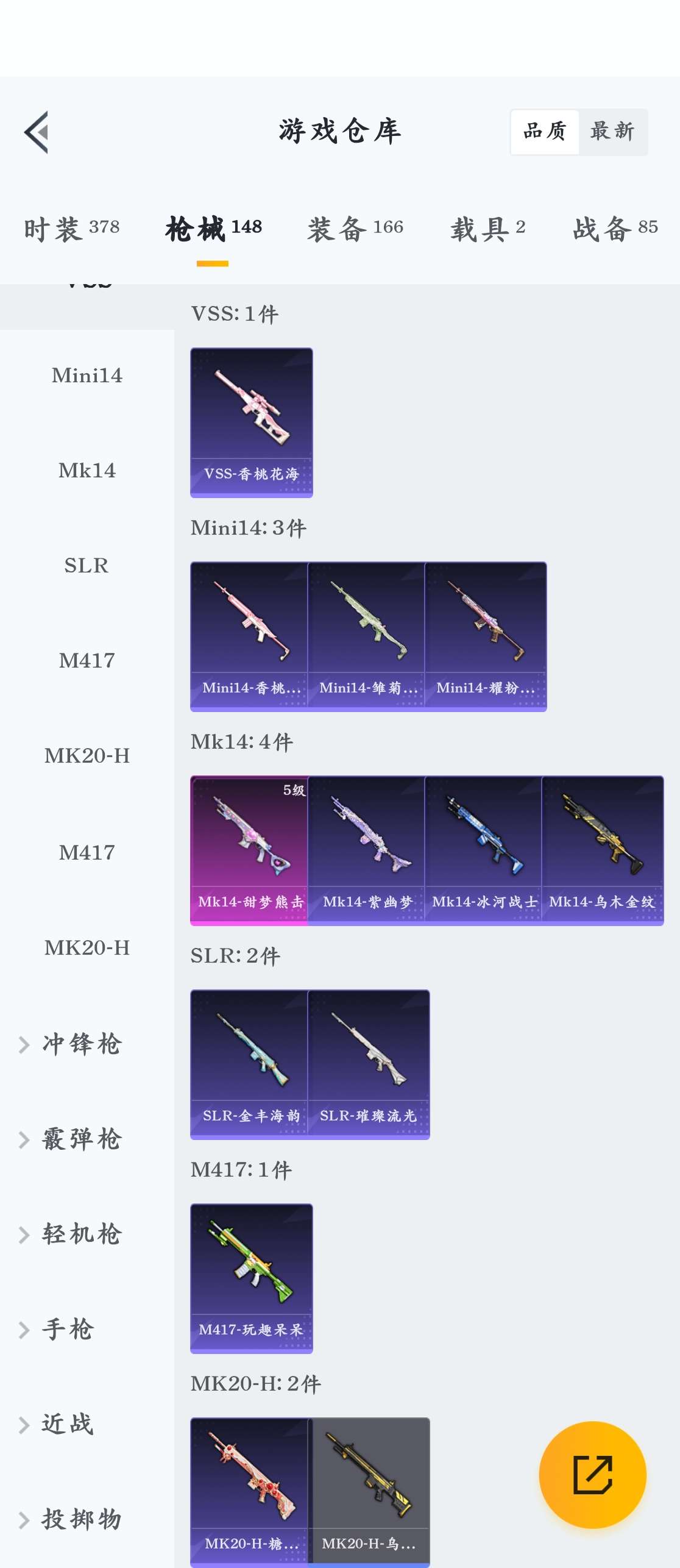This screenshot has height=1568, width=680.
Task: Switch to the 装备 tab
Action: 355,229
